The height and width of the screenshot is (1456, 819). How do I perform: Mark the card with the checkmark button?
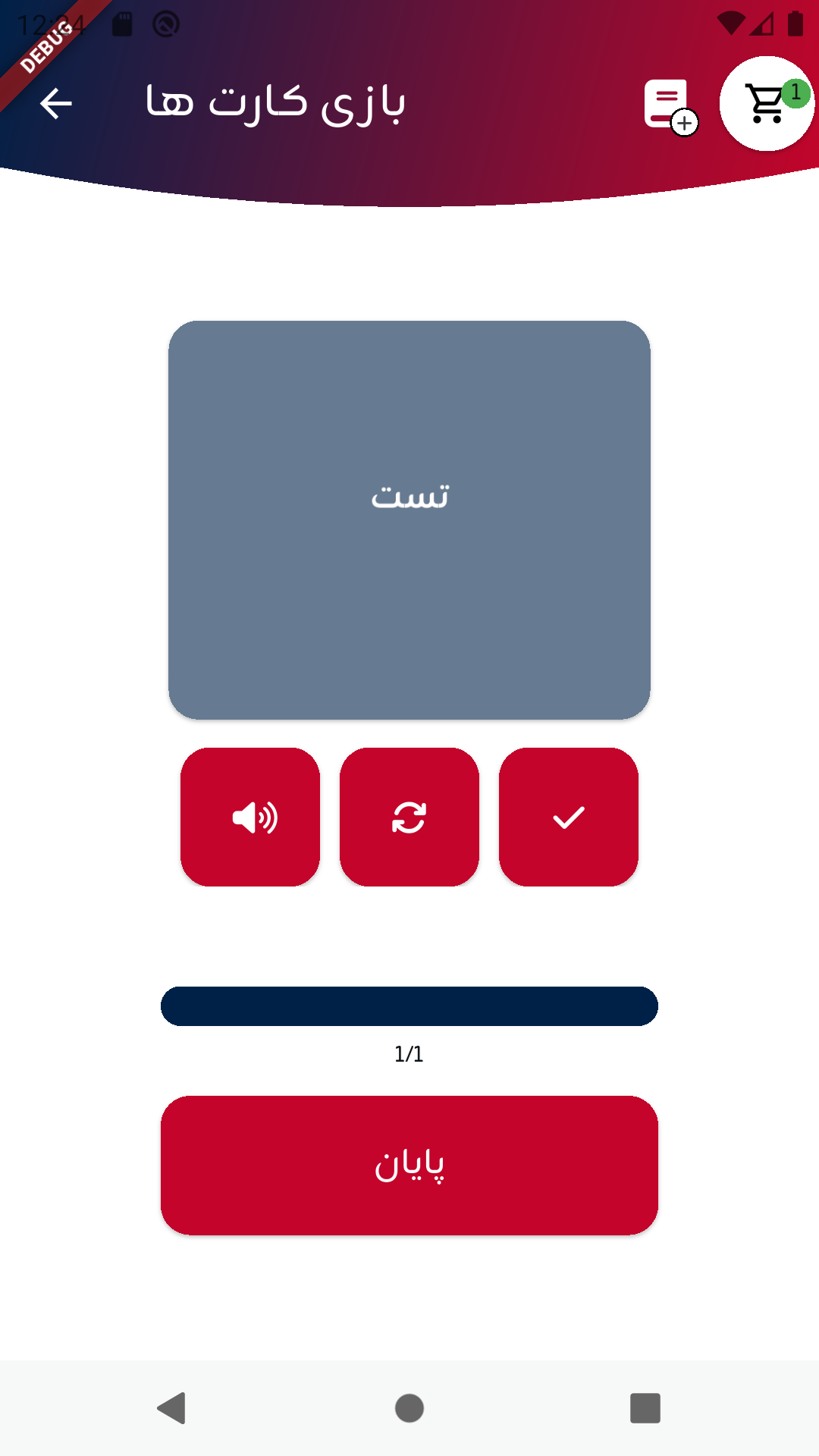coord(569,817)
